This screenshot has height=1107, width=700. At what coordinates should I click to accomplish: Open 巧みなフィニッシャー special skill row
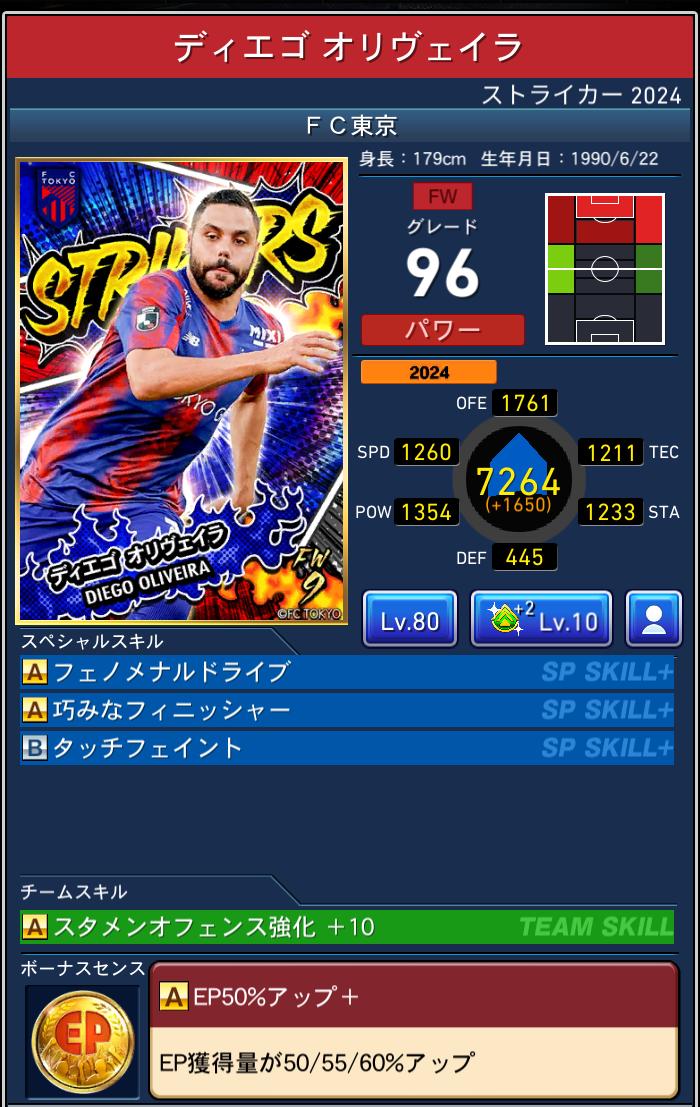click(x=346, y=710)
